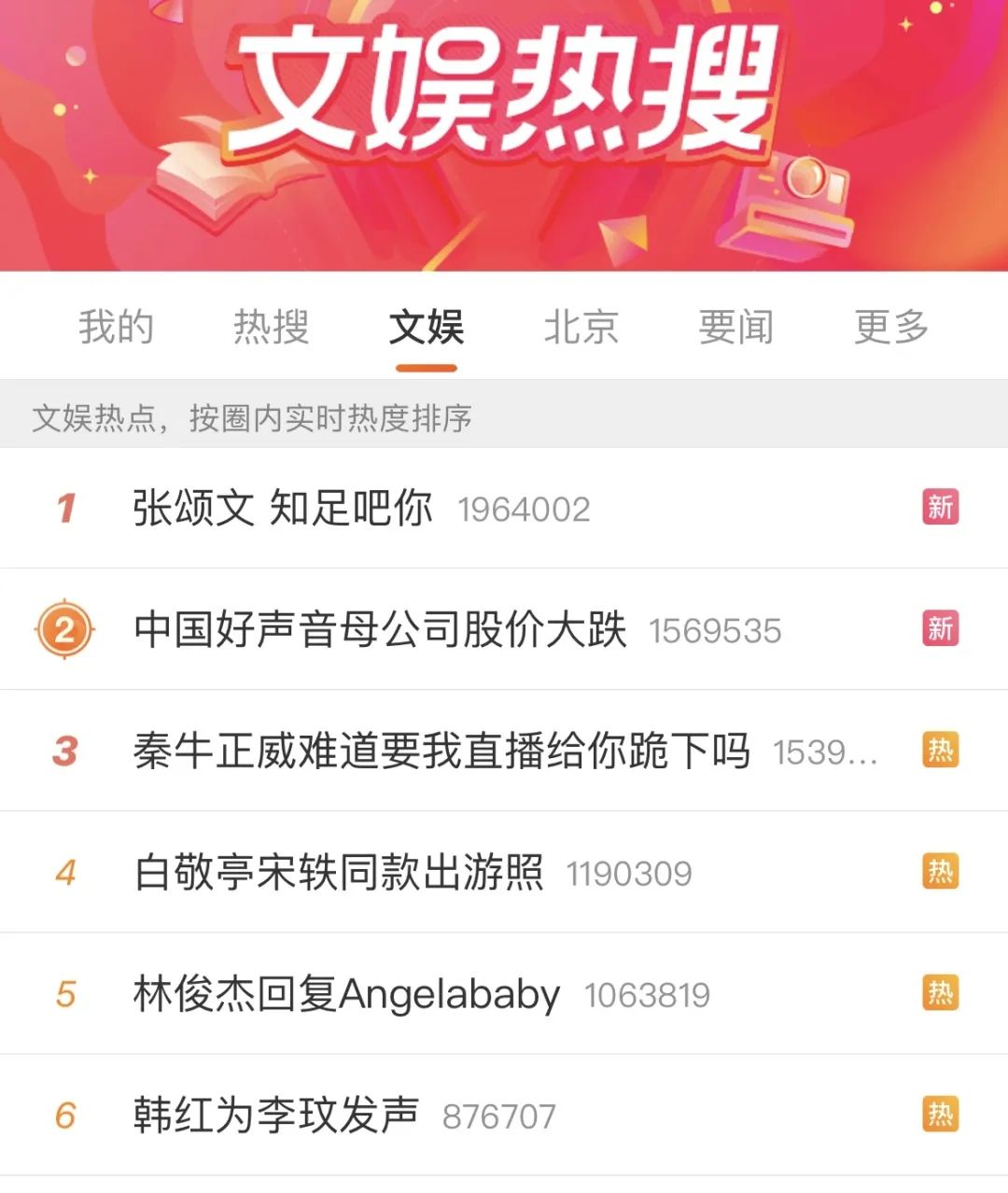Viewport: 1008px width, 1193px height.
Task: Switch to the 热搜 tab
Action: tap(271, 328)
